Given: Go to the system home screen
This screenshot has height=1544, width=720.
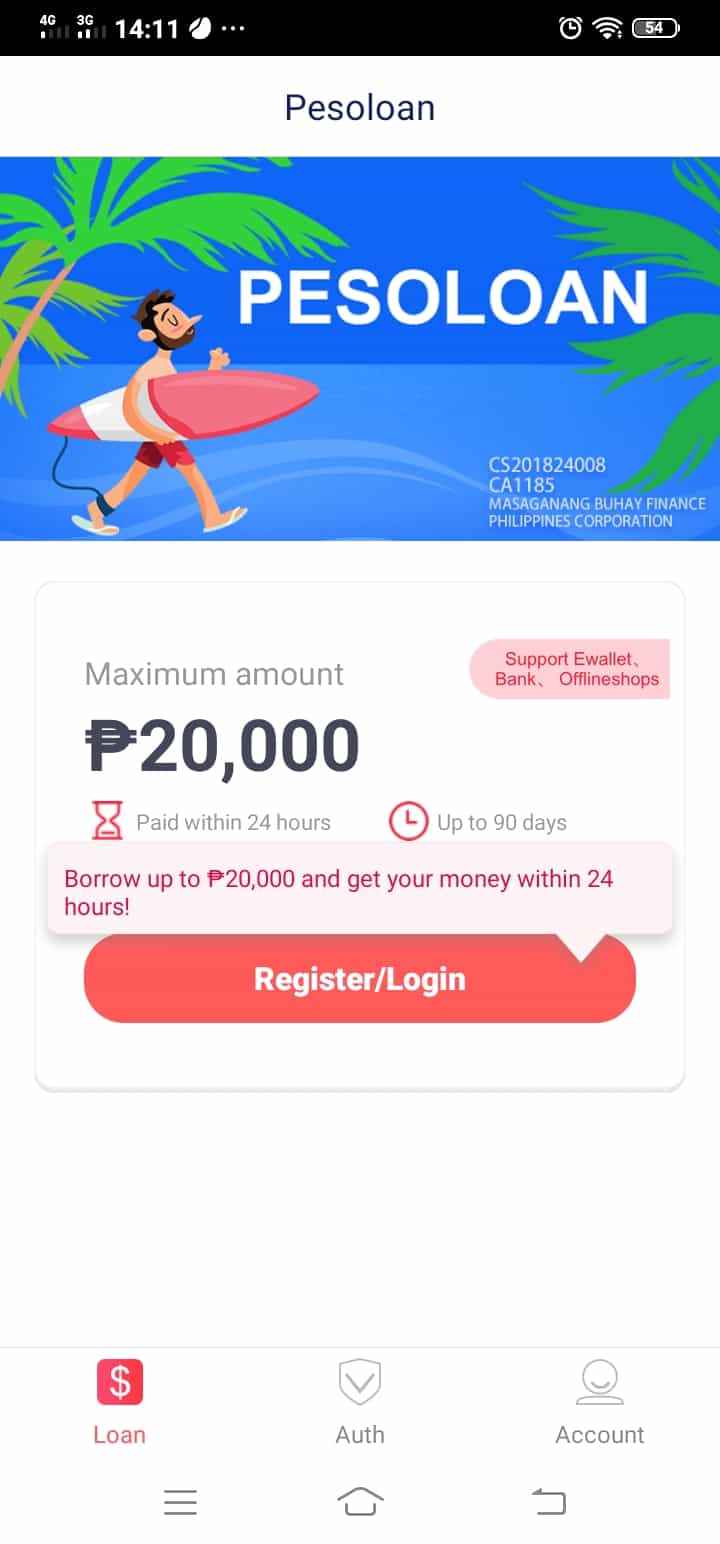Looking at the screenshot, I should click(360, 1501).
